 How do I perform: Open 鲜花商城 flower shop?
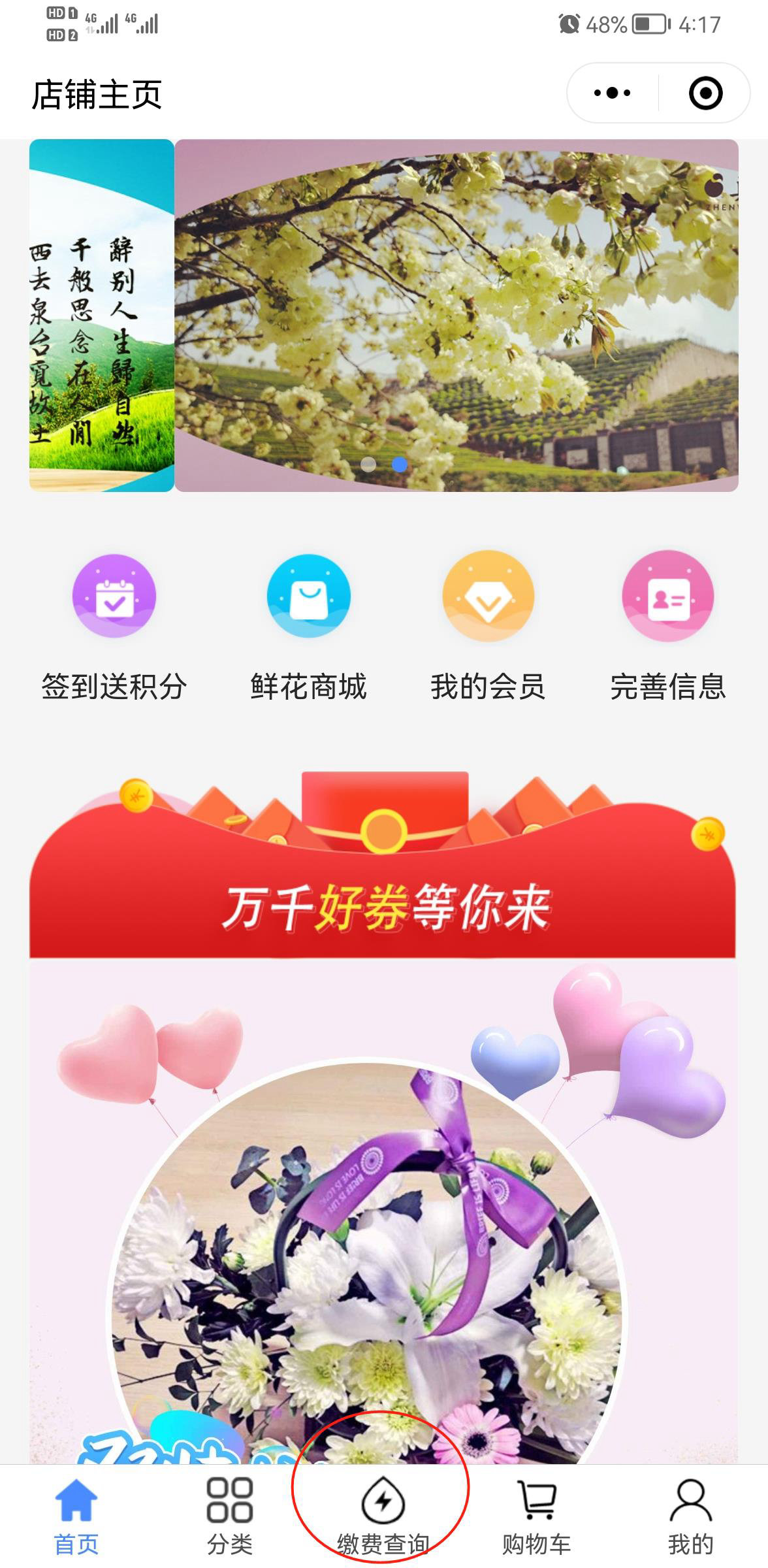(x=308, y=626)
